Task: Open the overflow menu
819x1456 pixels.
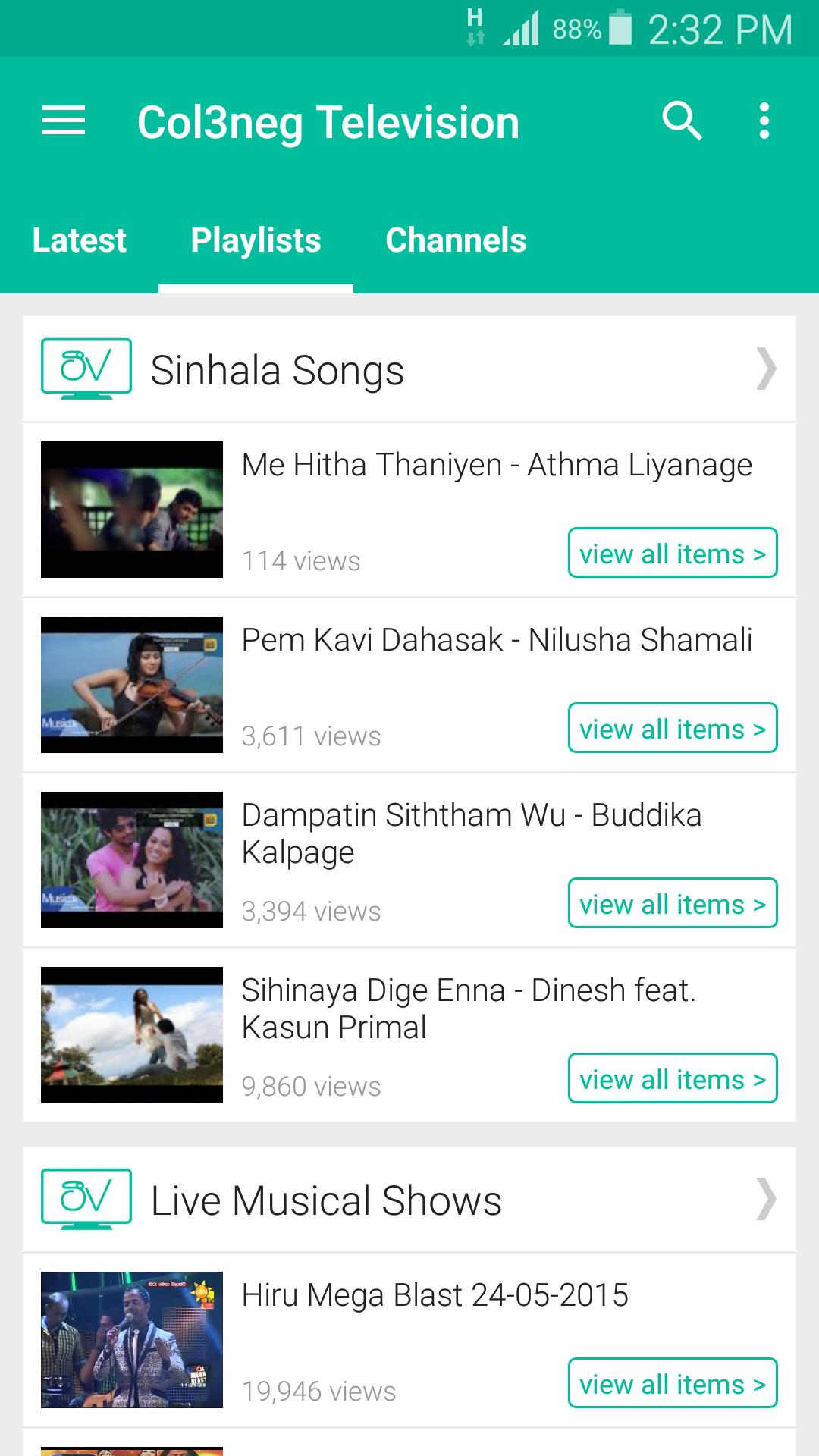Action: [764, 121]
